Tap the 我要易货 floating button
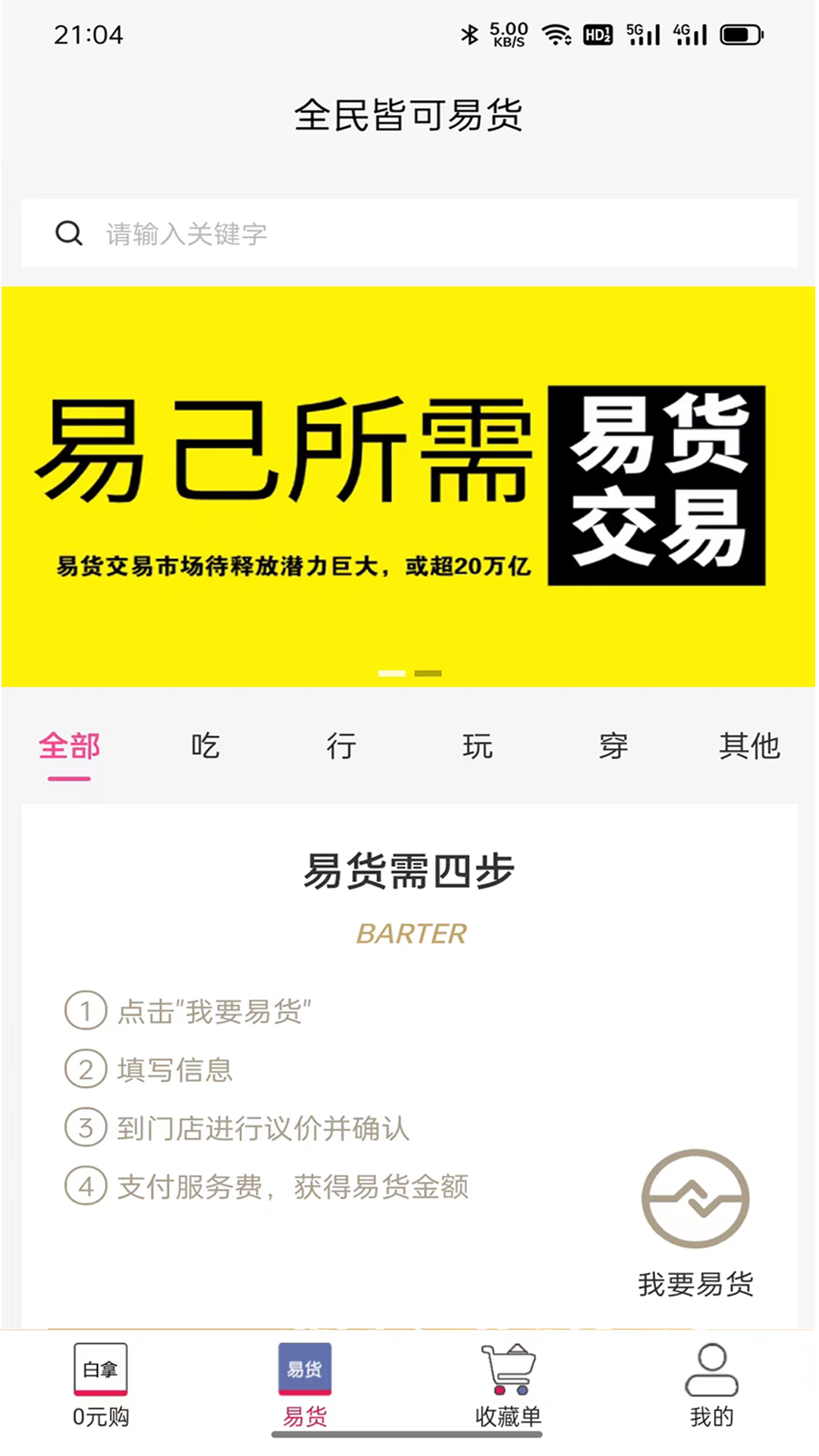 [695, 1222]
